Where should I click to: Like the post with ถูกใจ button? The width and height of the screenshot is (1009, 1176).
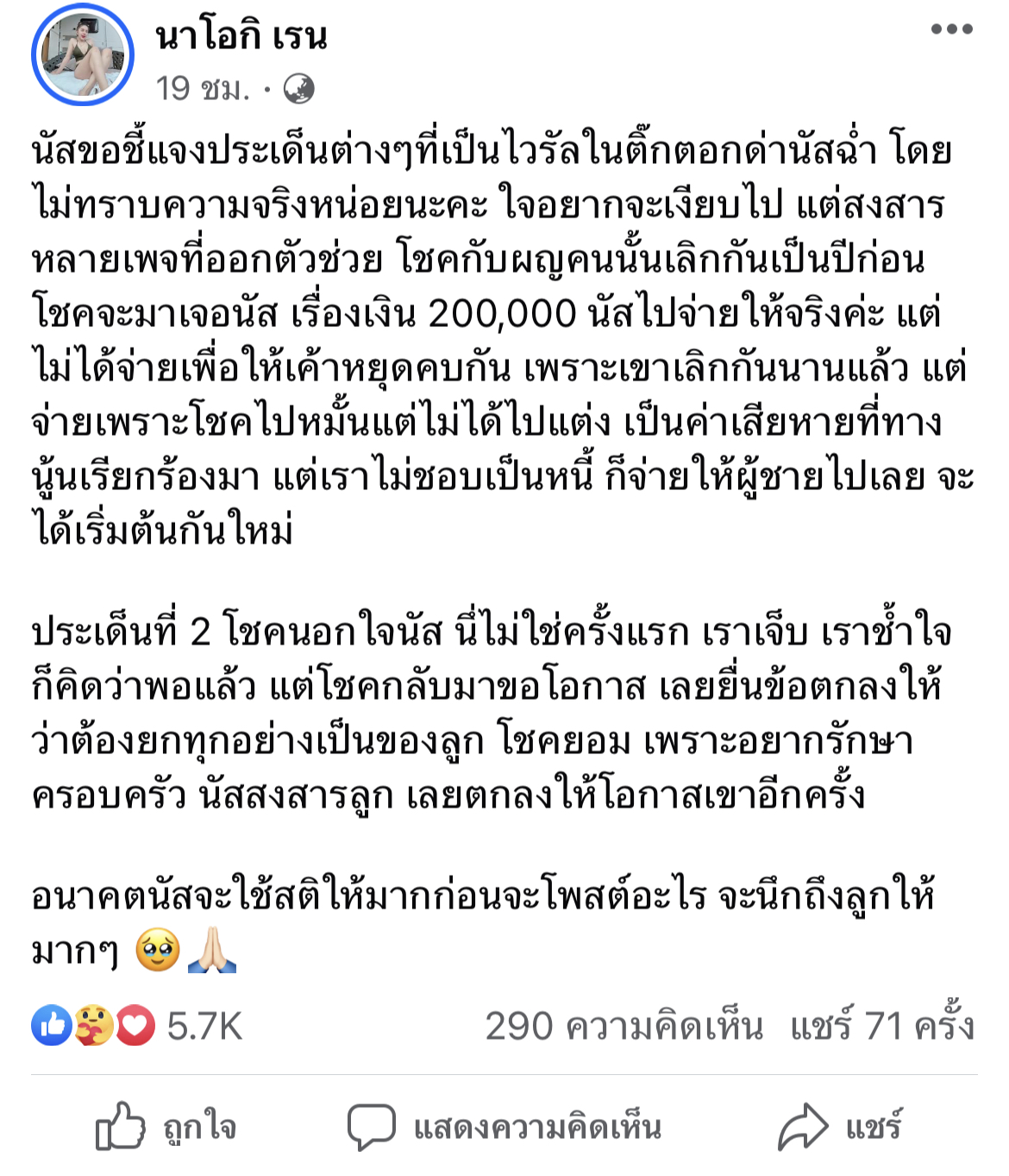point(166,1127)
